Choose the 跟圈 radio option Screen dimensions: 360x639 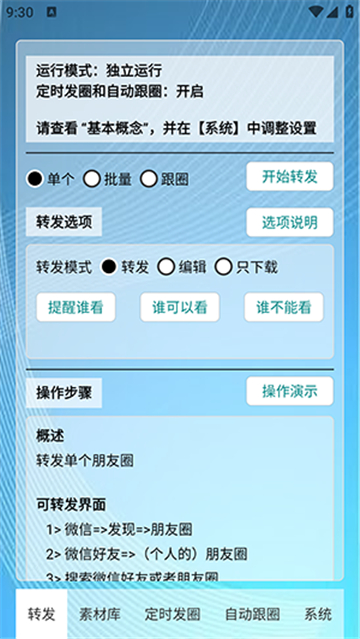point(164,179)
